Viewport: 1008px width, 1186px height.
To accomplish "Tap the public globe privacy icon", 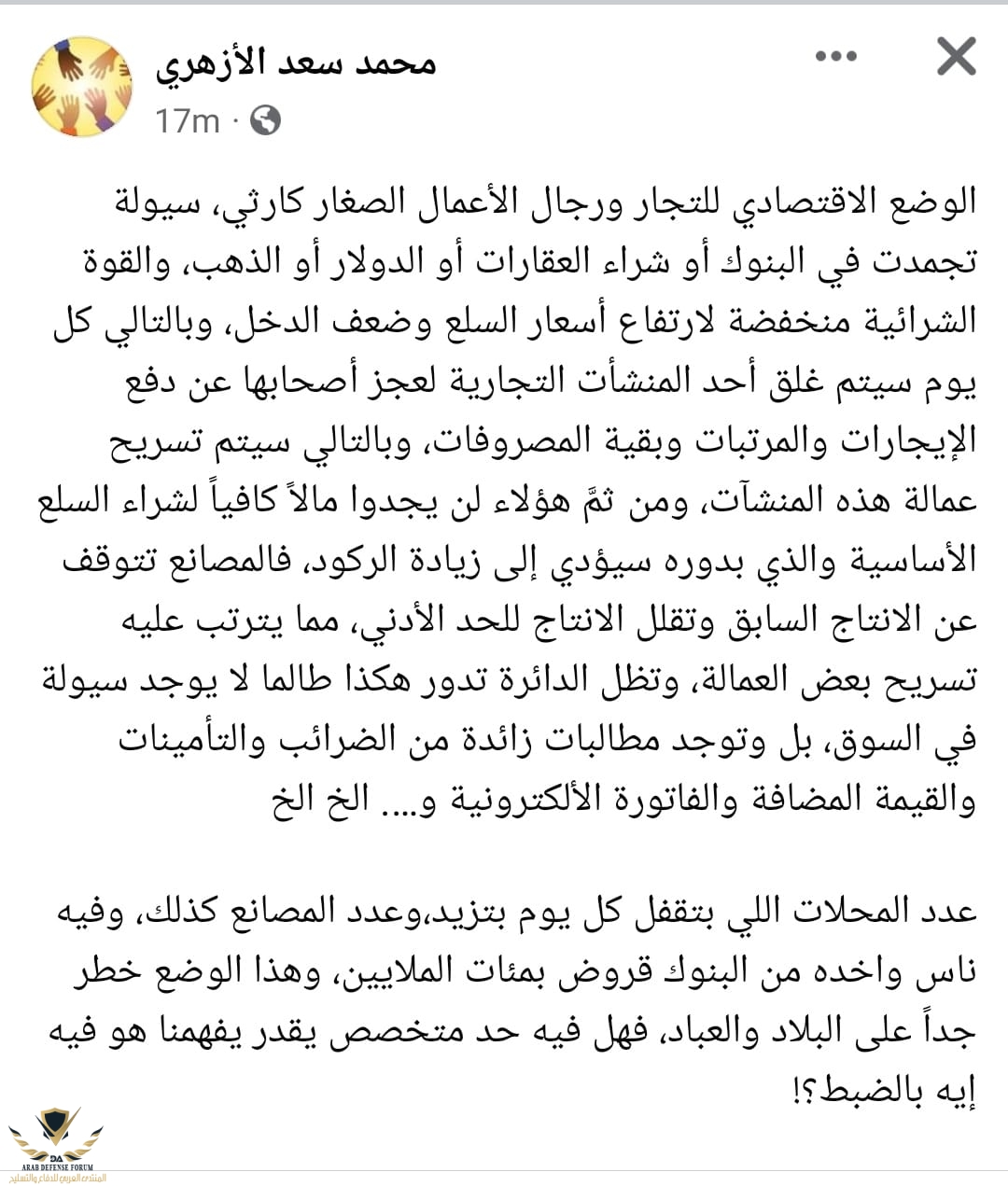I will coord(266,120).
